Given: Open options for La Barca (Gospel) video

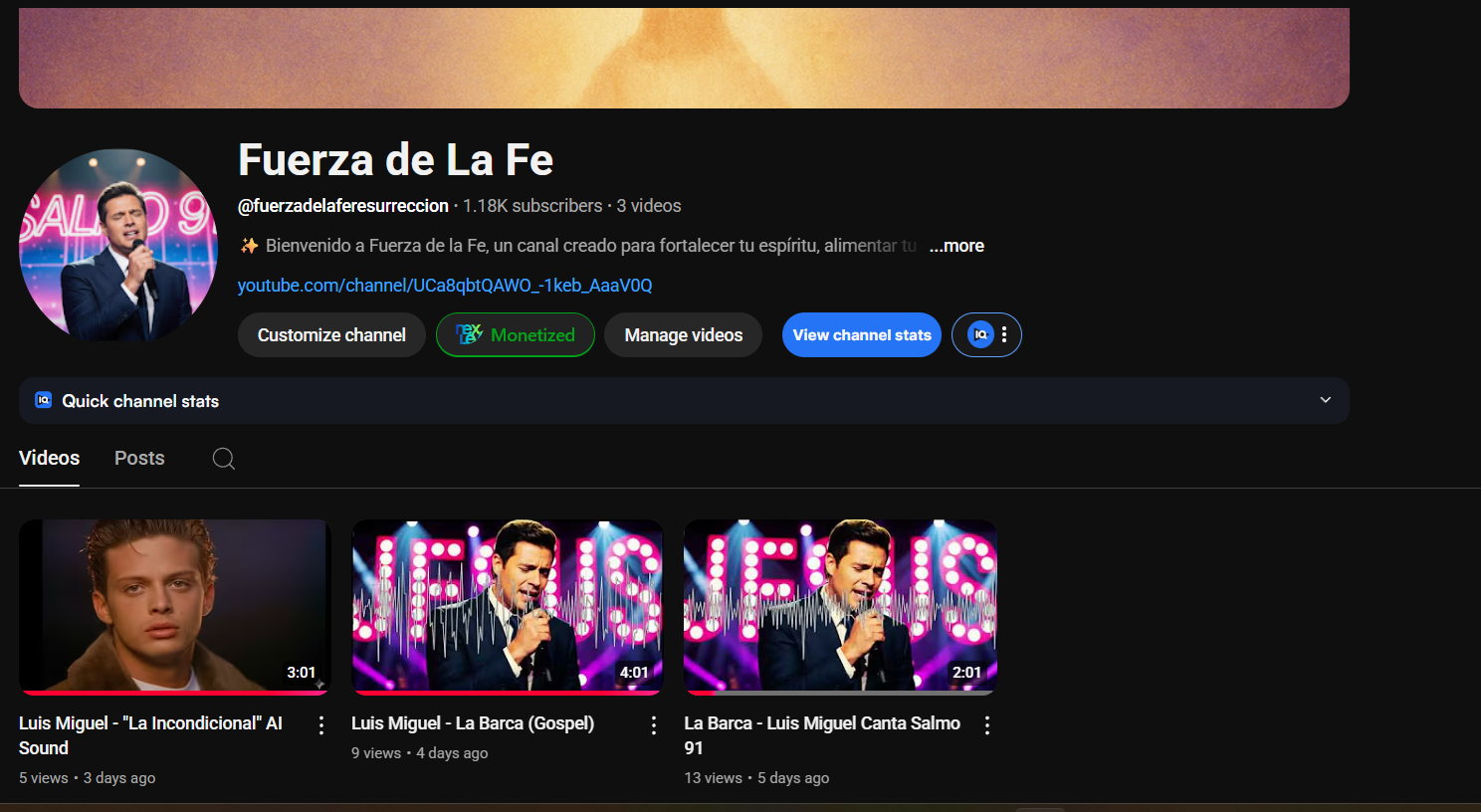Looking at the screenshot, I should [654, 725].
